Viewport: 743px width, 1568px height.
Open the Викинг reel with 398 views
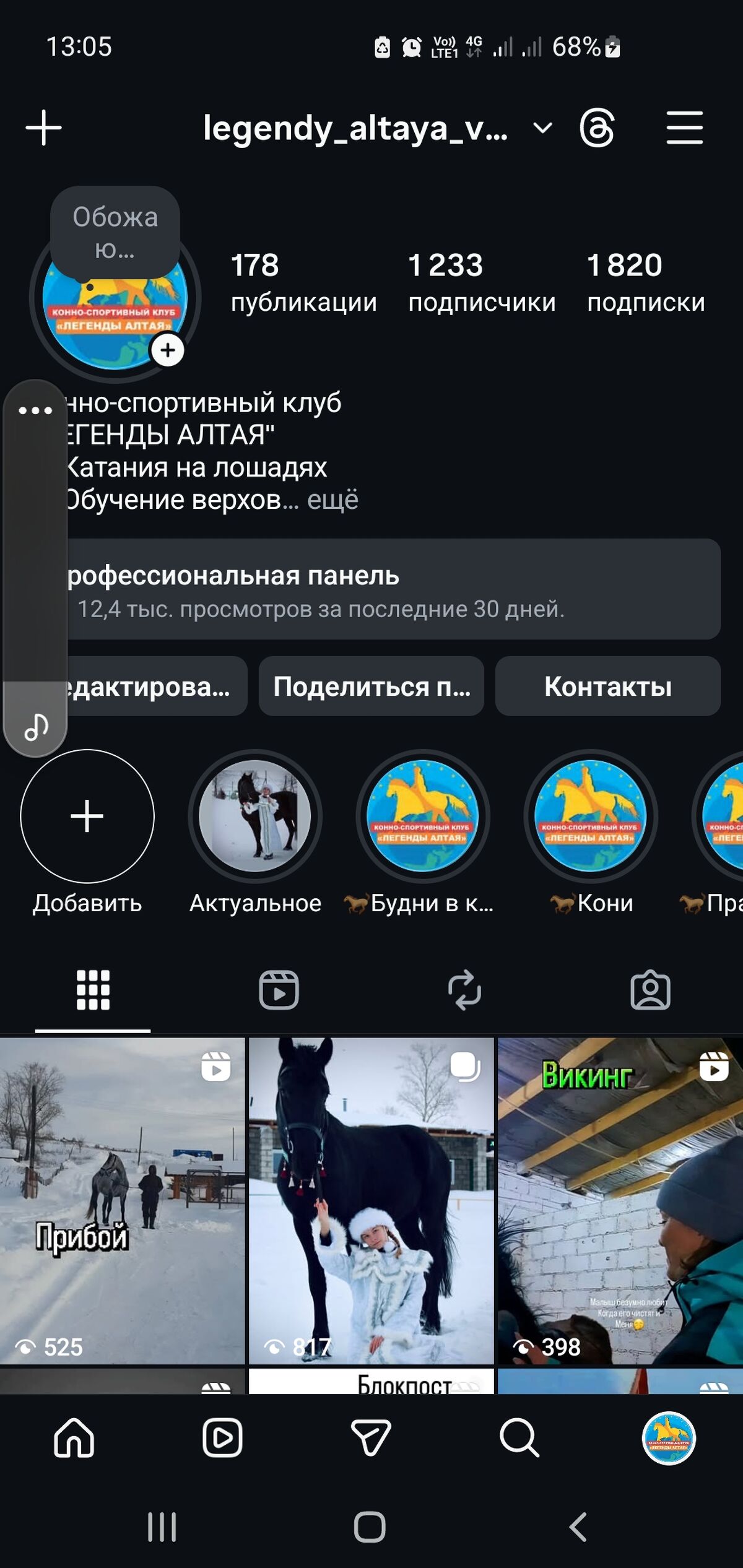pyautogui.click(x=620, y=1201)
